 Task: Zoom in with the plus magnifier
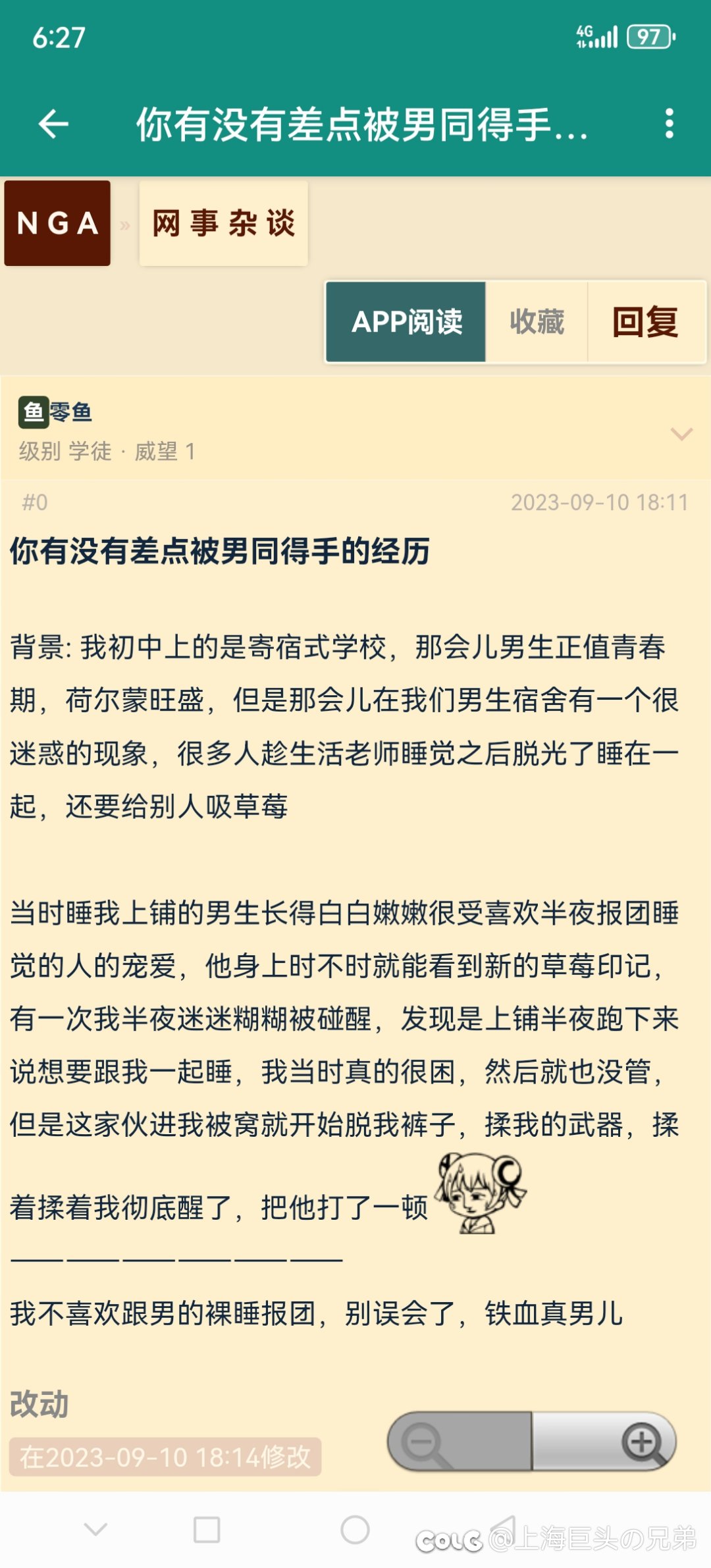(x=642, y=1442)
